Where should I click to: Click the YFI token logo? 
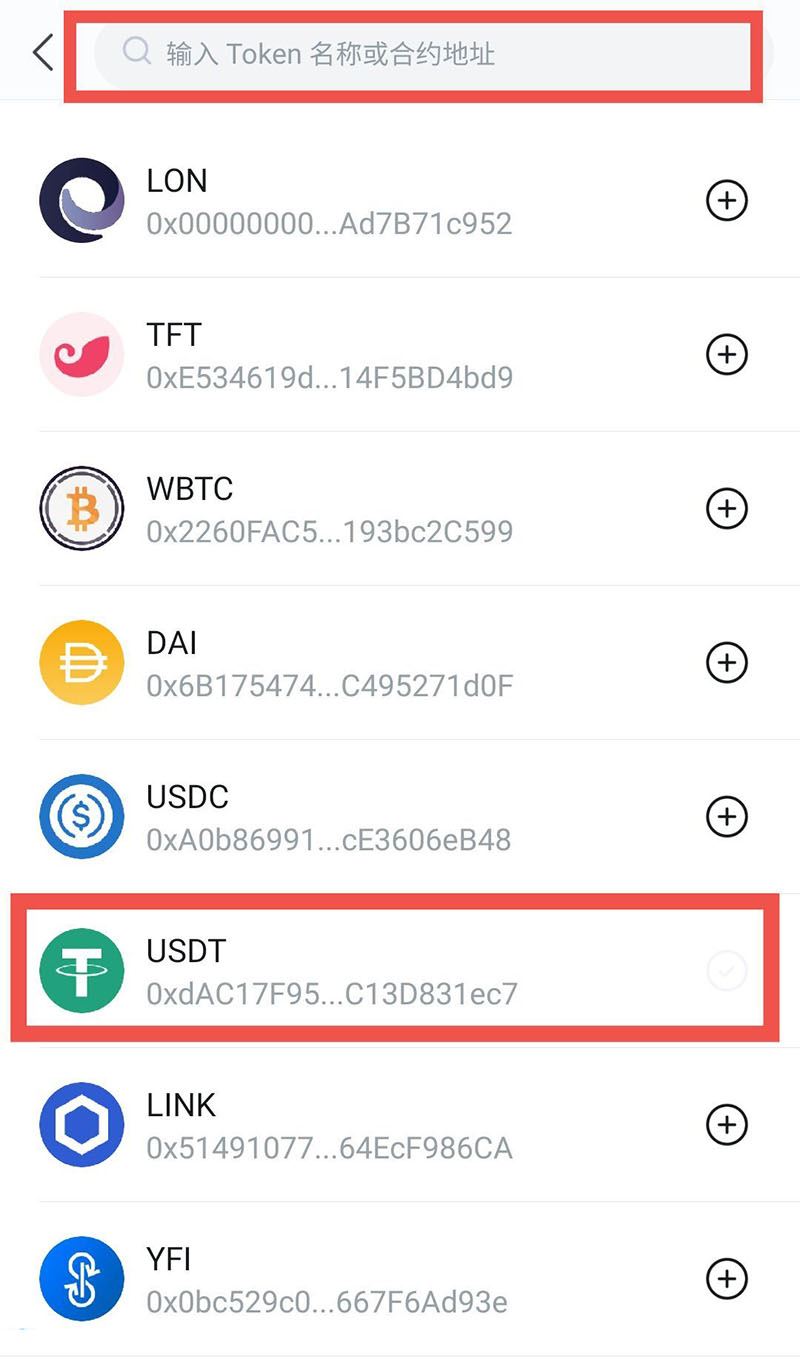coord(81,1278)
